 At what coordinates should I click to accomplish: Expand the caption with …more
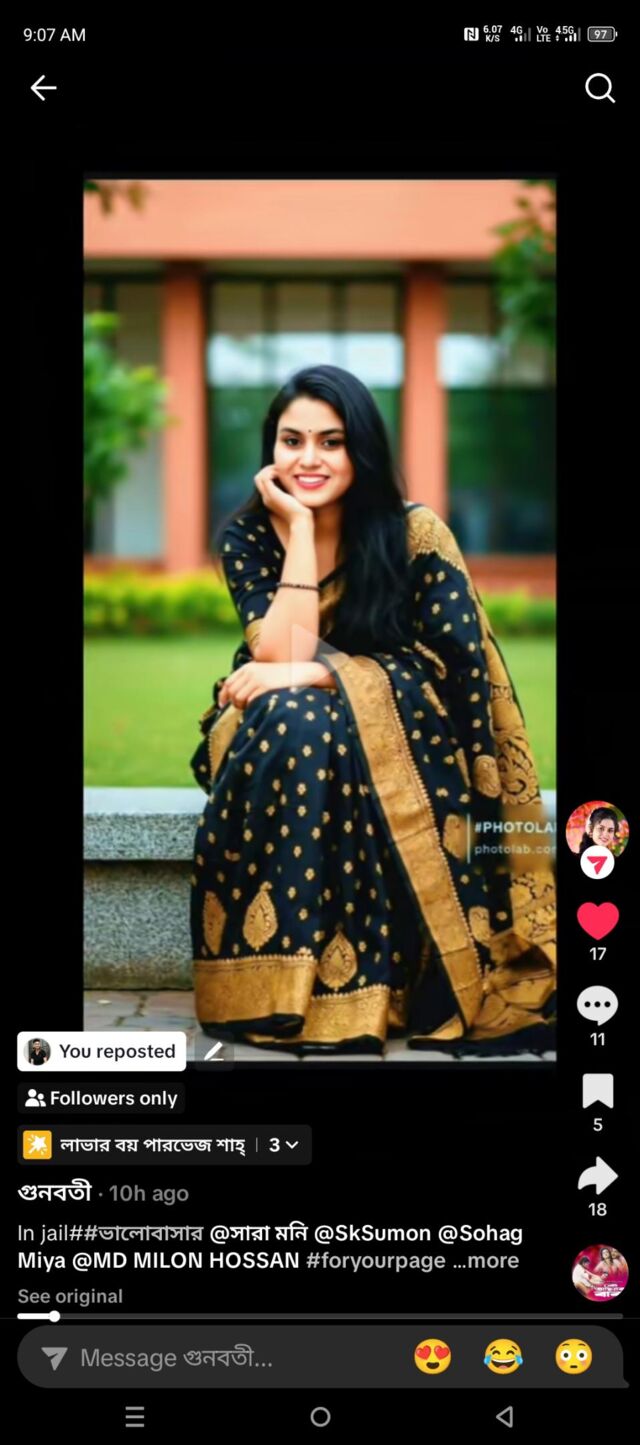point(487,1260)
